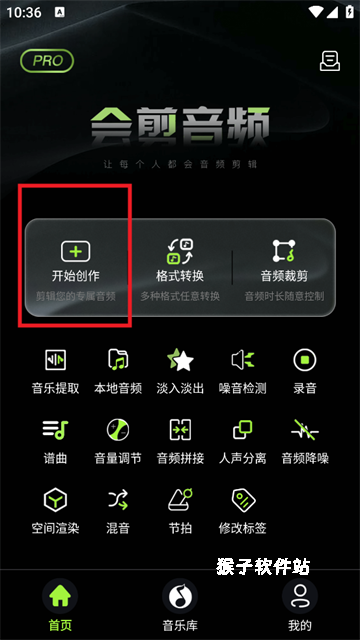Start 录音 recording

point(305,371)
